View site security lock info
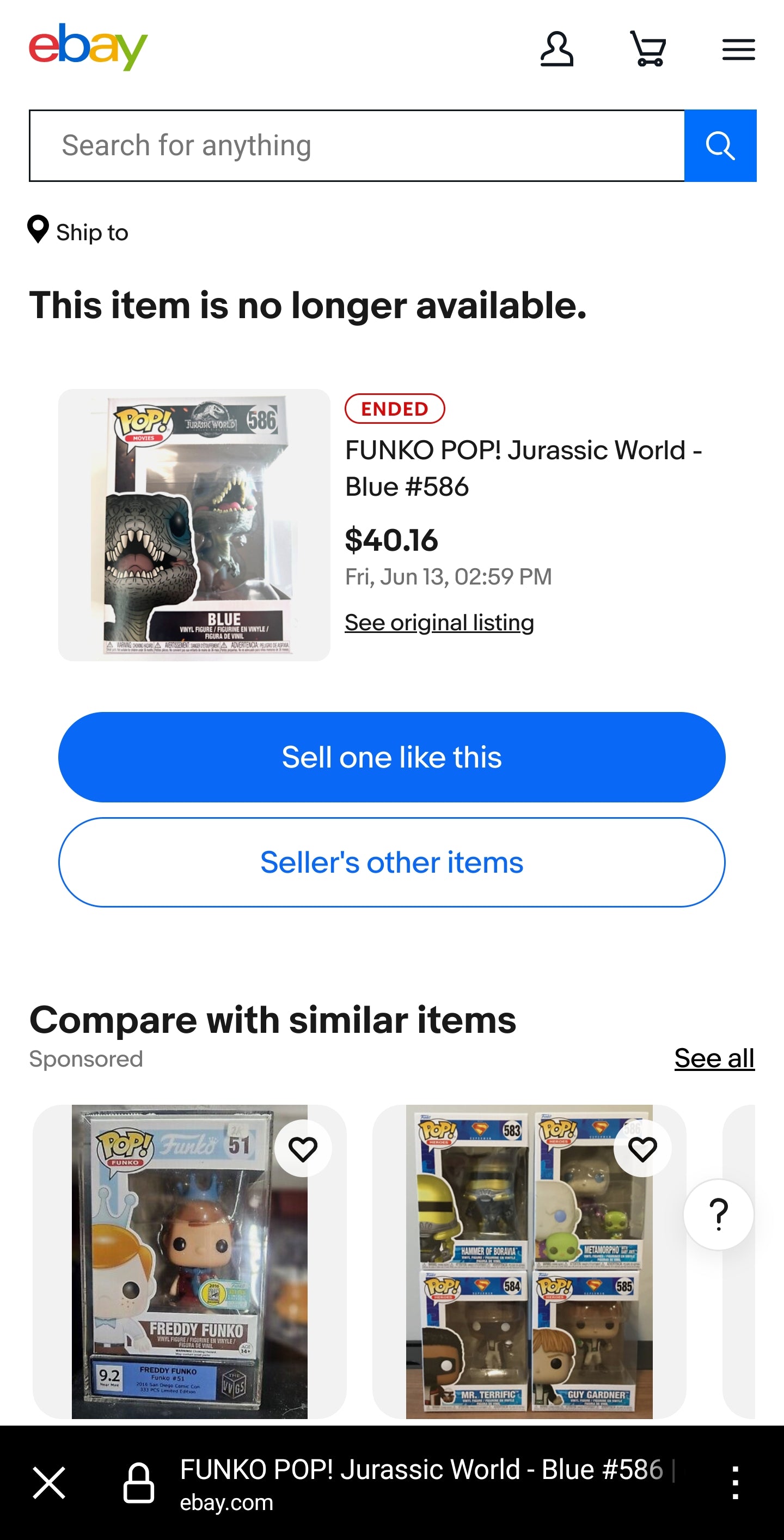 point(139,1483)
